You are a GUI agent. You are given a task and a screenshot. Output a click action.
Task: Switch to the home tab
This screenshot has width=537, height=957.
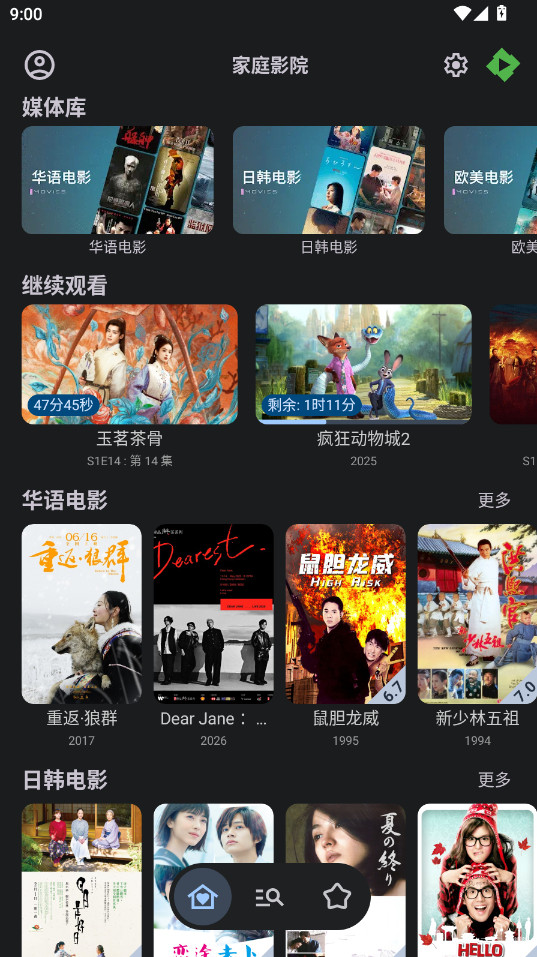[203, 897]
